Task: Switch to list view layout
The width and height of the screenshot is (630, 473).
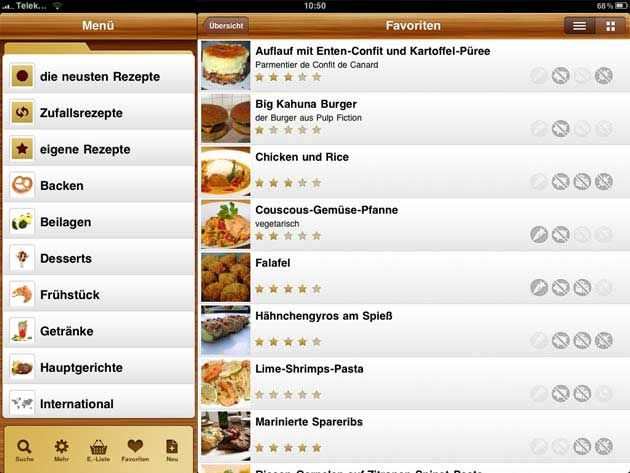Action: 577,26
